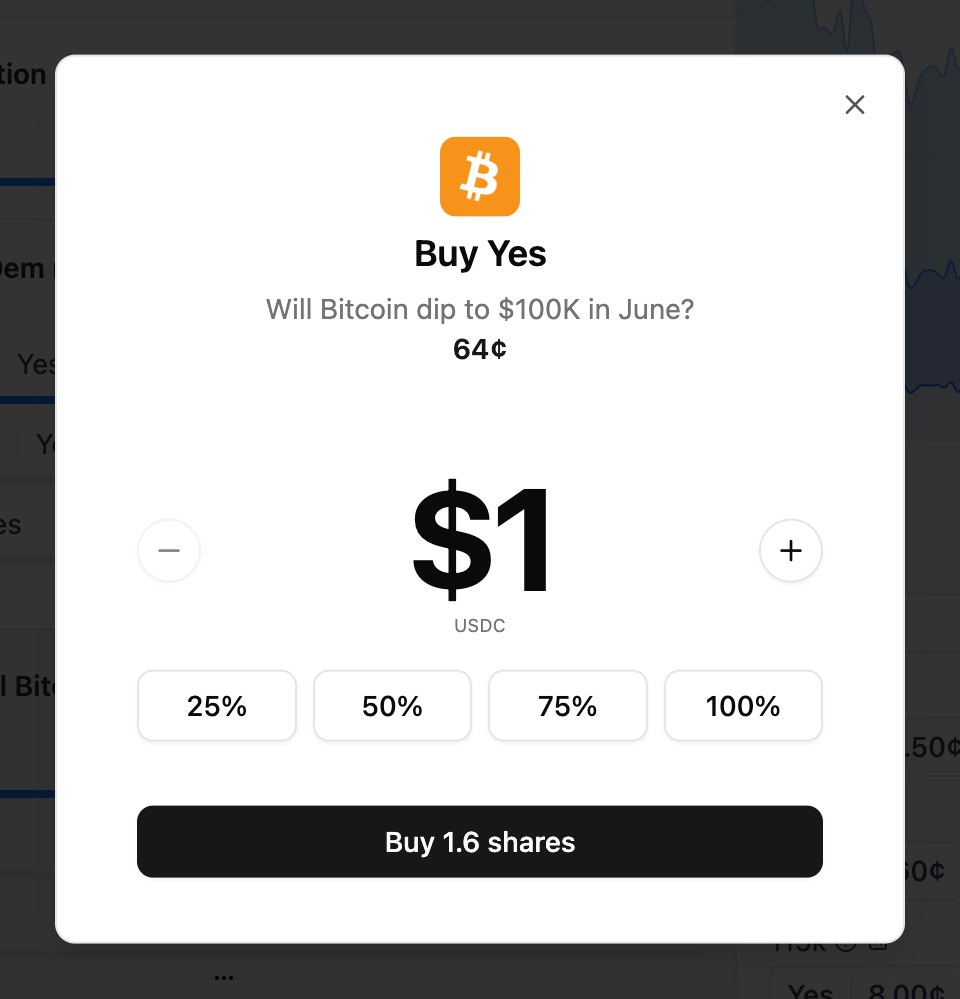
Task: Decrease the USDC amount with minus
Action: 169,550
